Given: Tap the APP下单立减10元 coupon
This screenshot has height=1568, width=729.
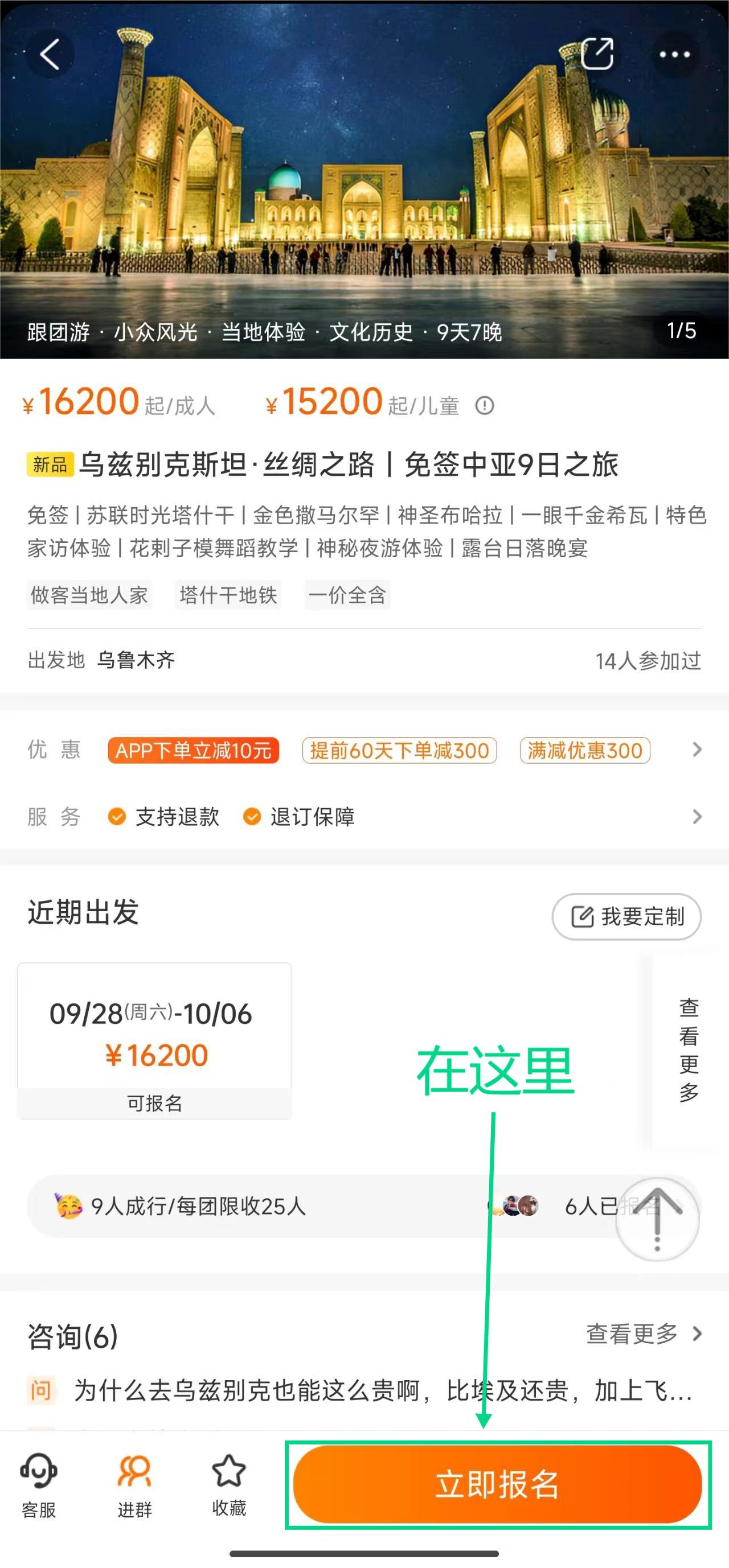Looking at the screenshot, I should pos(194,750).
